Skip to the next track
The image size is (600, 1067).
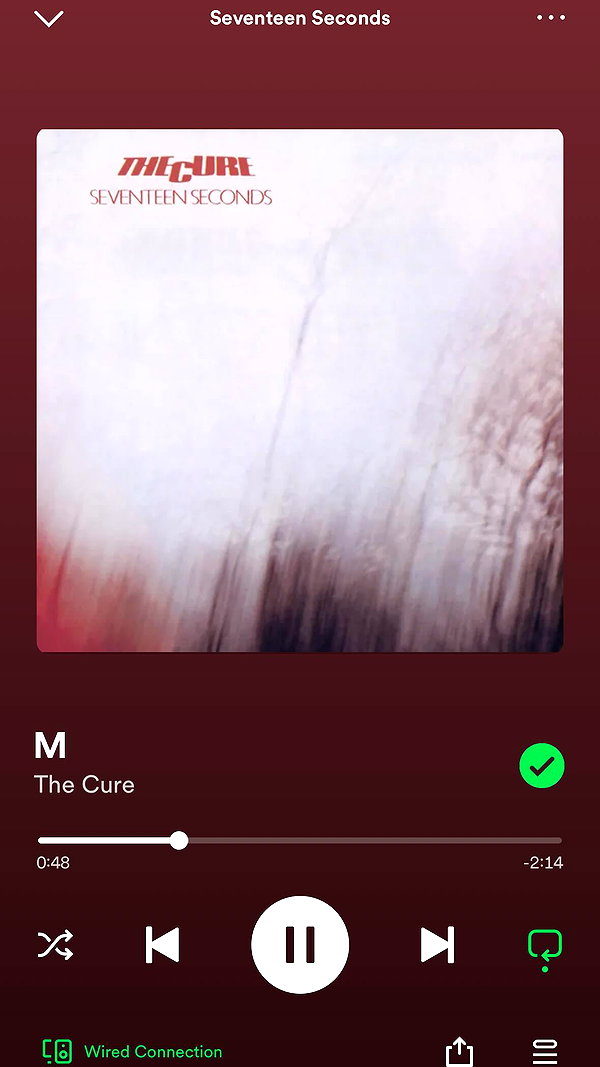(x=437, y=945)
